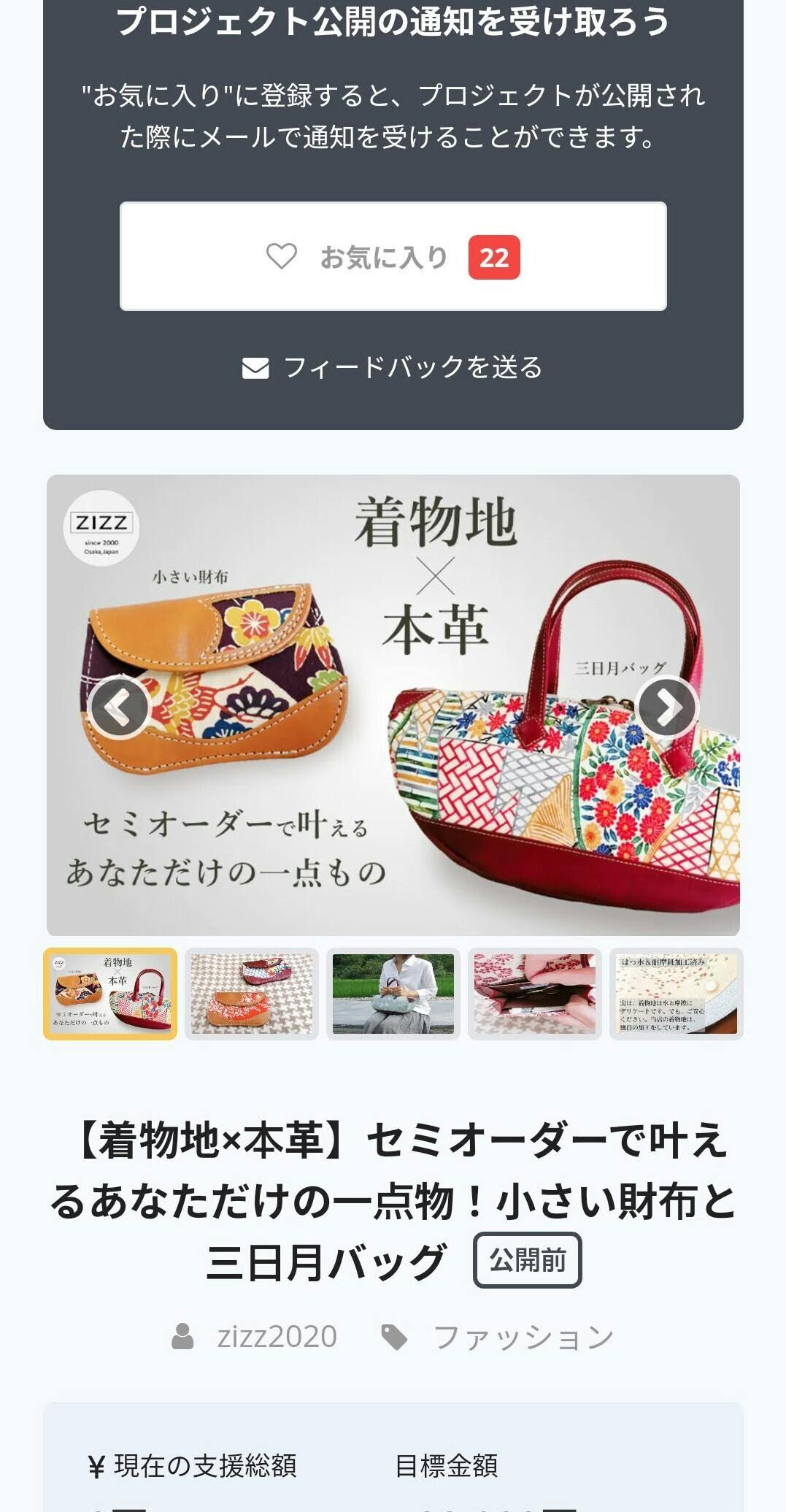Show previous carousel image
This screenshot has height=1512, width=786.
click(118, 707)
